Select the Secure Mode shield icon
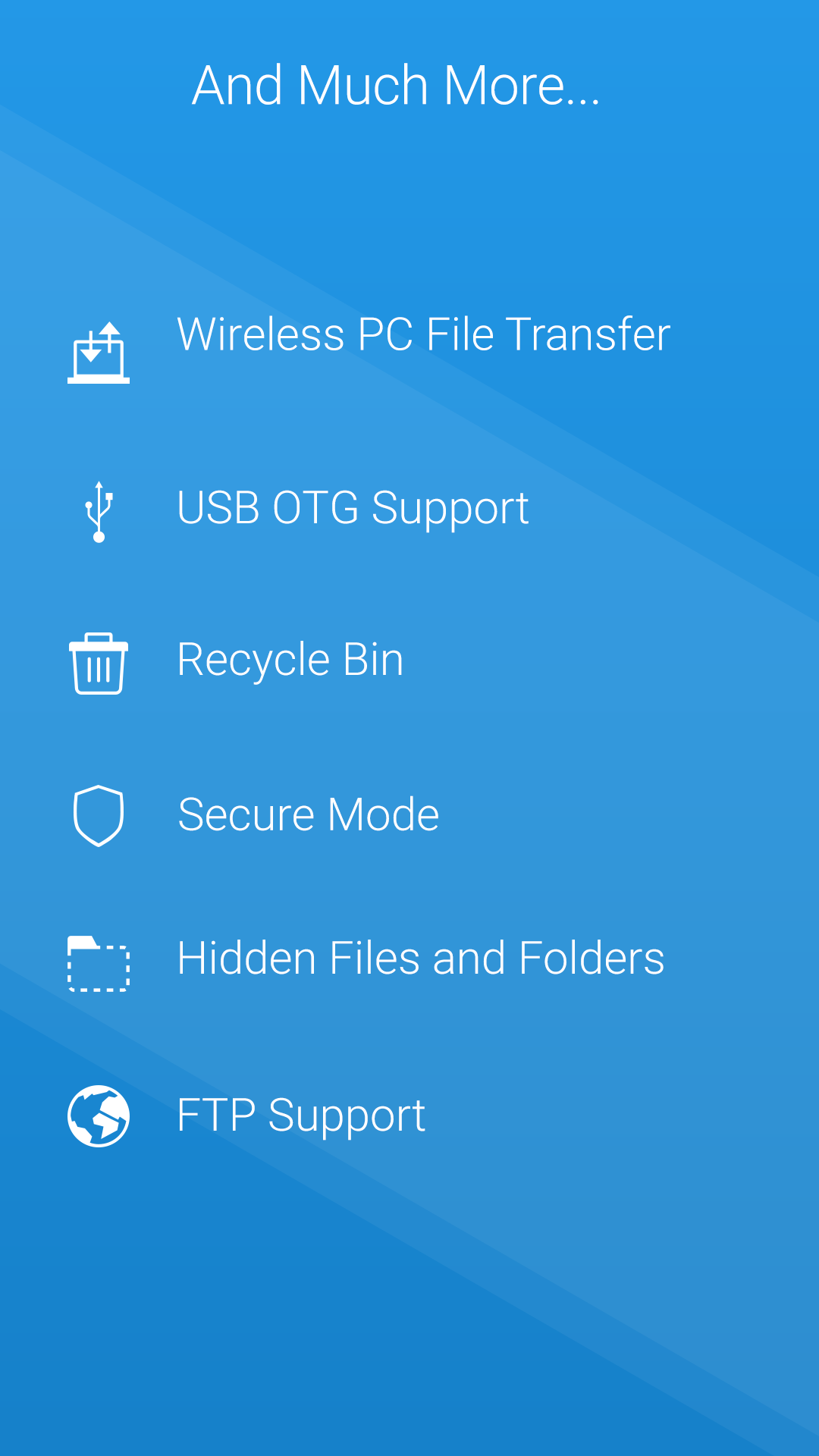The width and height of the screenshot is (819, 1456). tap(99, 814)
